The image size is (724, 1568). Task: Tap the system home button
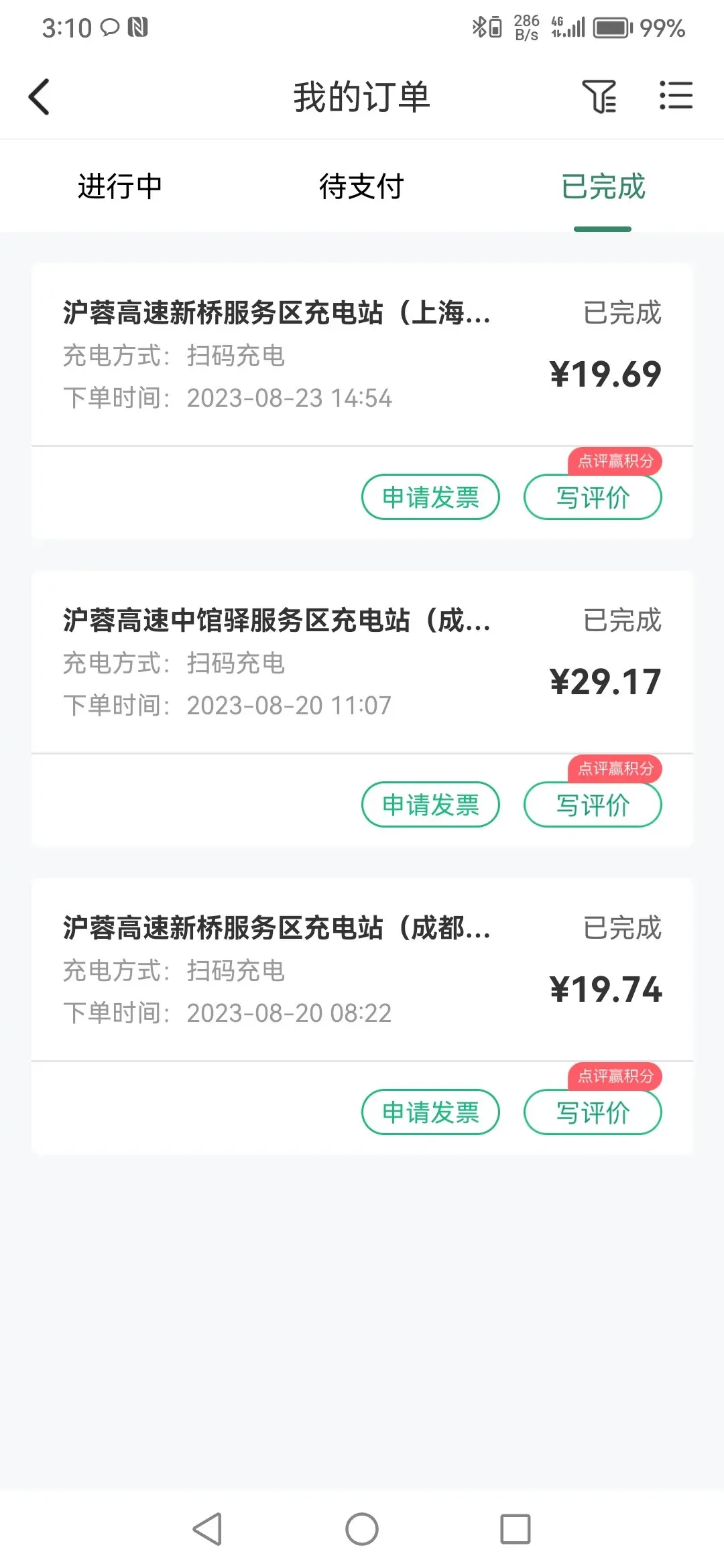click(x=362, y=1529)
